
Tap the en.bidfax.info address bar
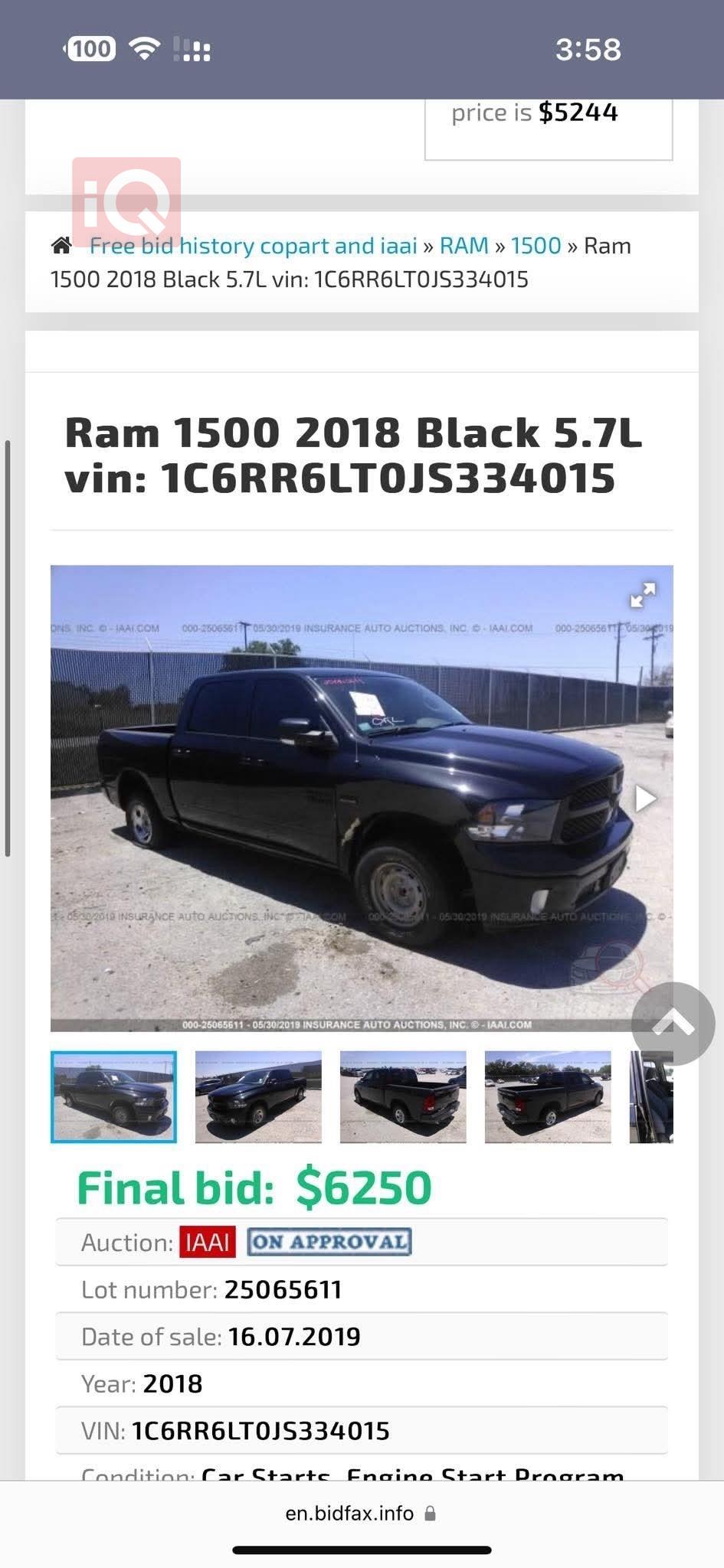point(360,1514)
